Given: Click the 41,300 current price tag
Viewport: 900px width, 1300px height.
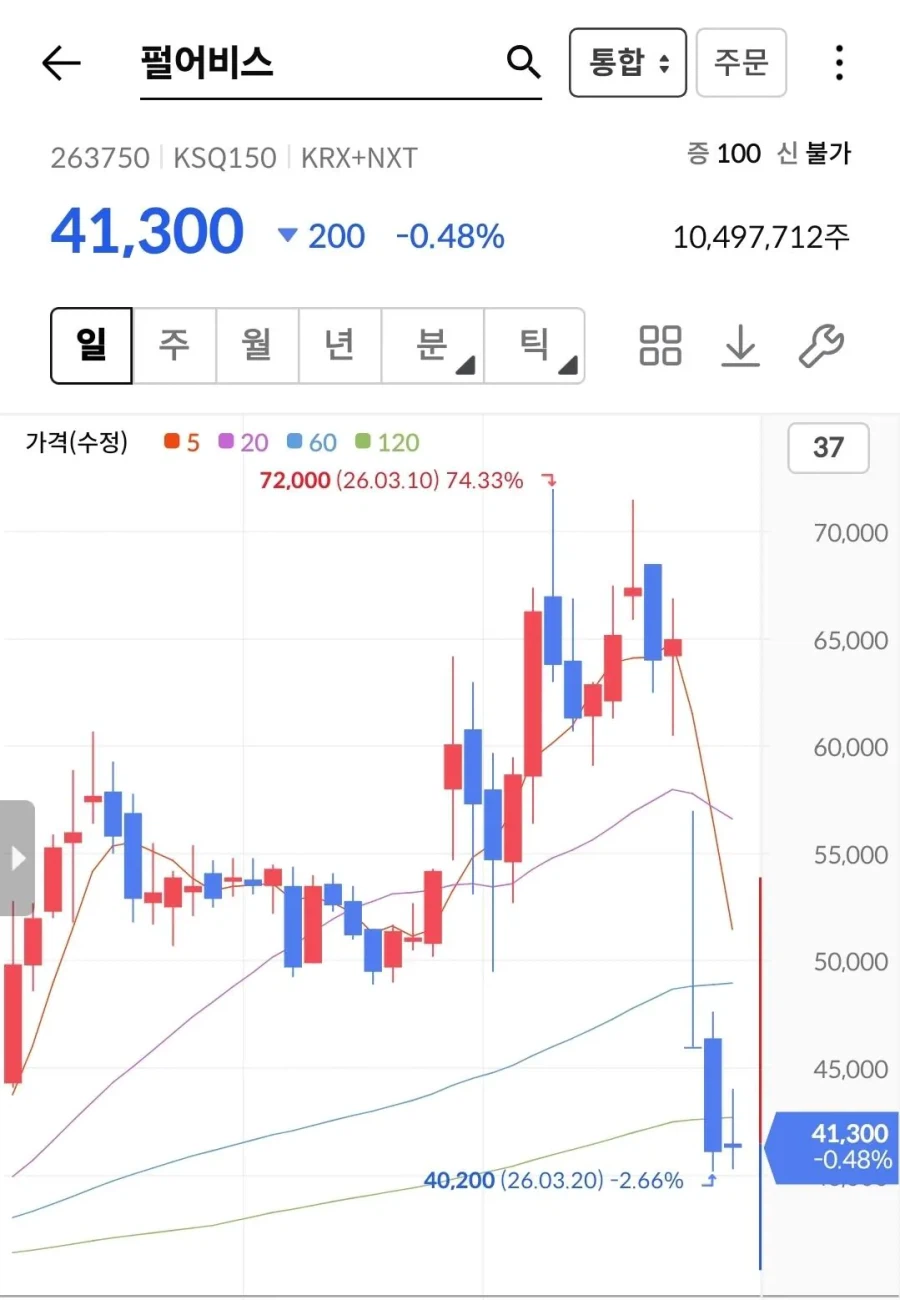Looking at the screenshot, I should coord(838,1146).
